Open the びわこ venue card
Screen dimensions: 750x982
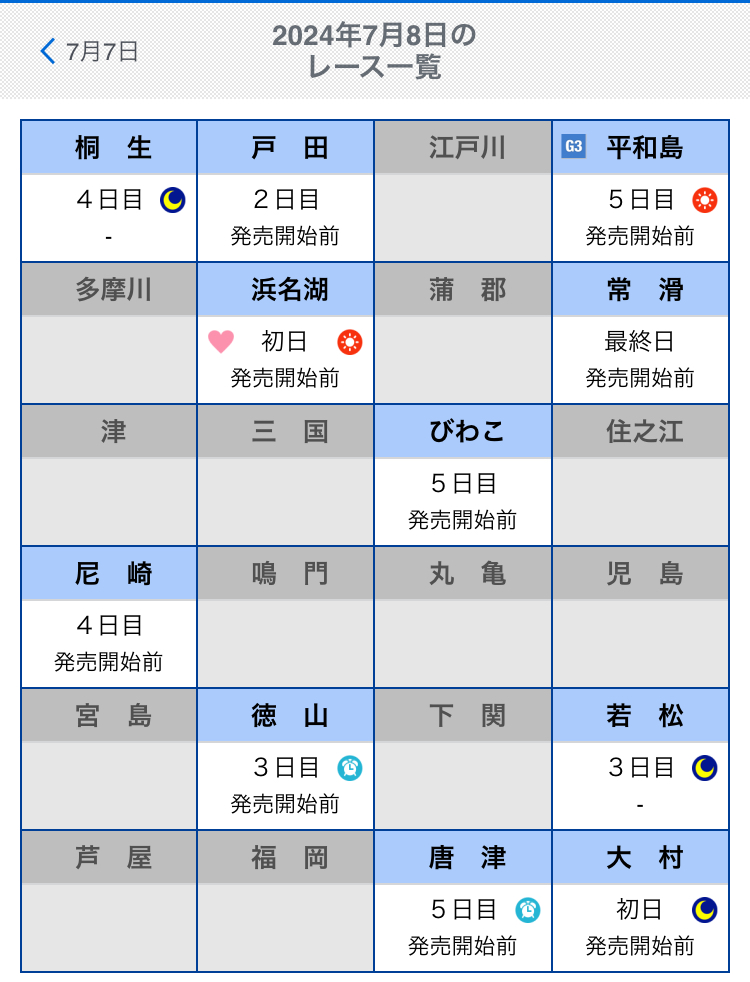tap(463, 475)
